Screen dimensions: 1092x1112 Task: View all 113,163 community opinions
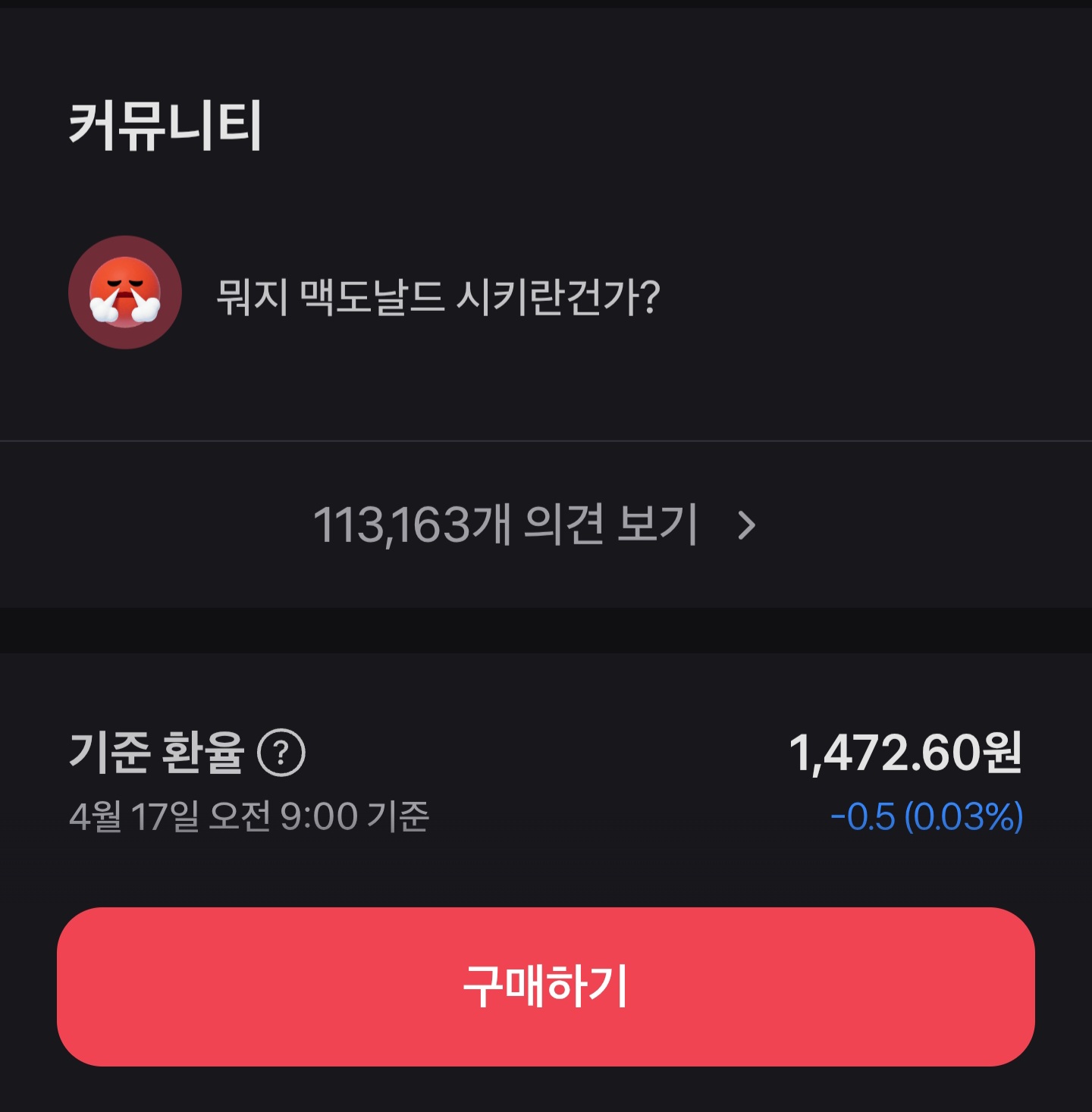(534, 525)
